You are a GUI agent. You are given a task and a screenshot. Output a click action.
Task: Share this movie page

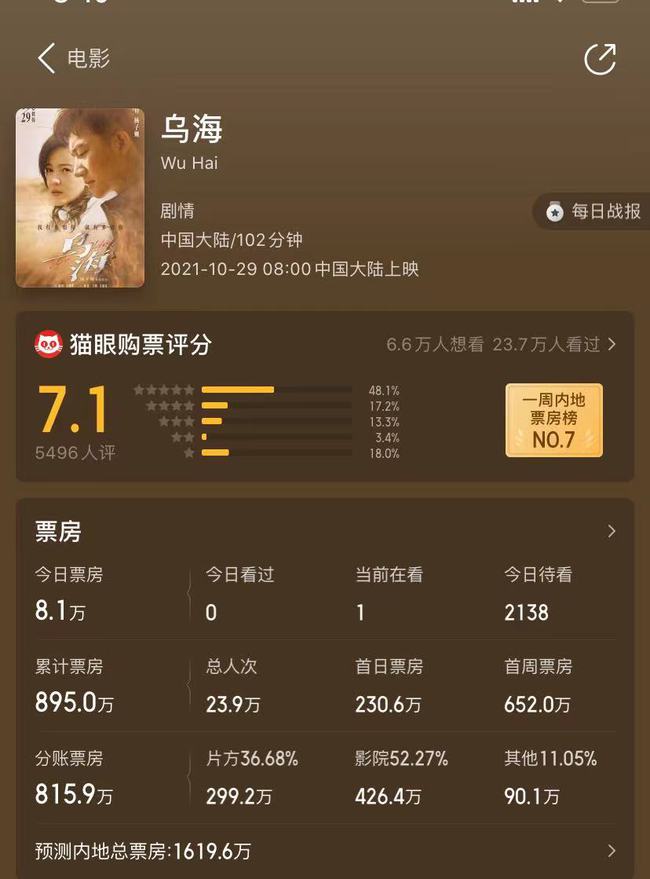600,59
